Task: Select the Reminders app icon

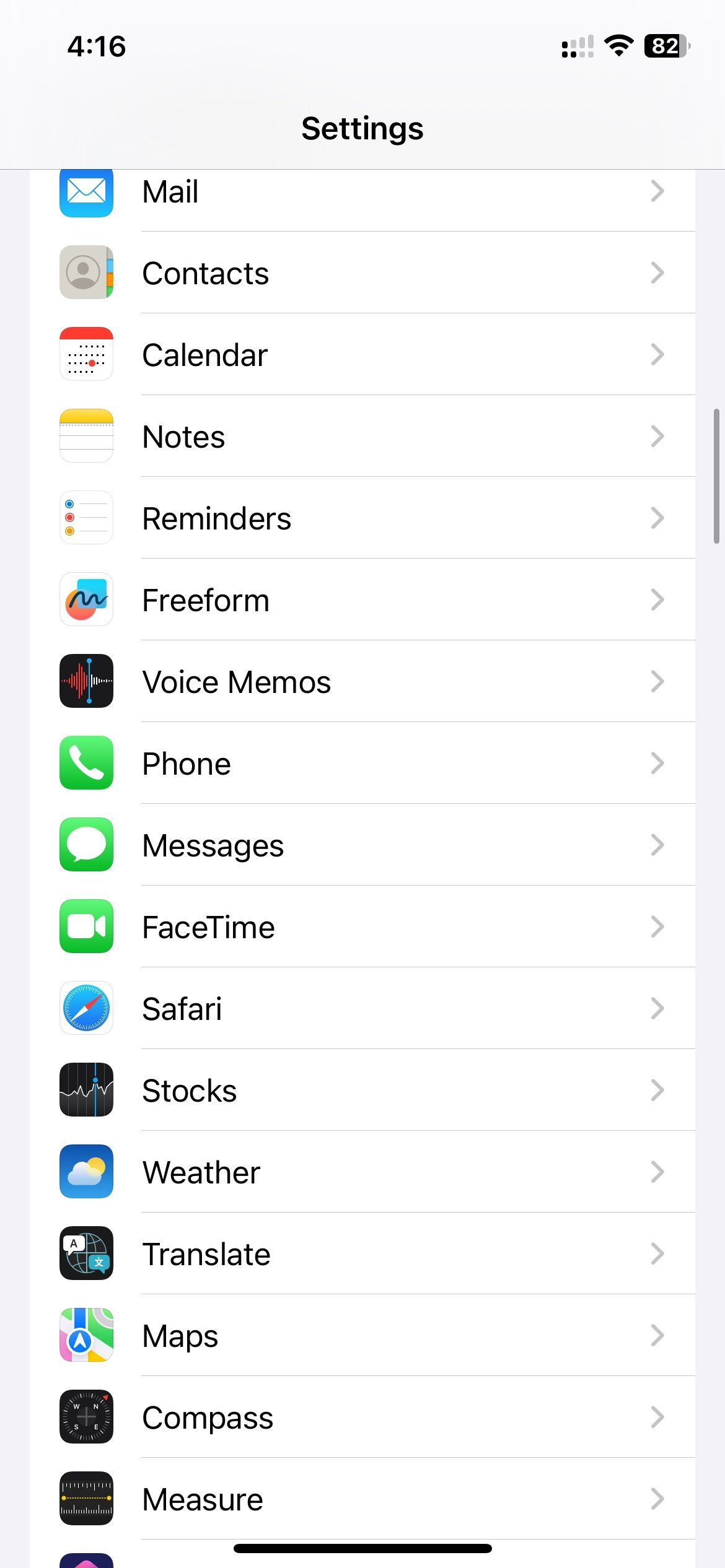Action: tap(86, 518)
